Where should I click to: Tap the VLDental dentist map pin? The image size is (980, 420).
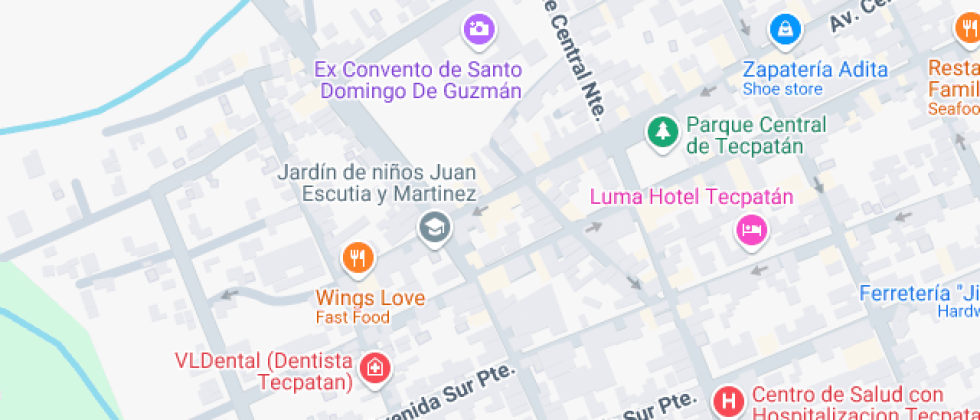click(x=375, y=366)
